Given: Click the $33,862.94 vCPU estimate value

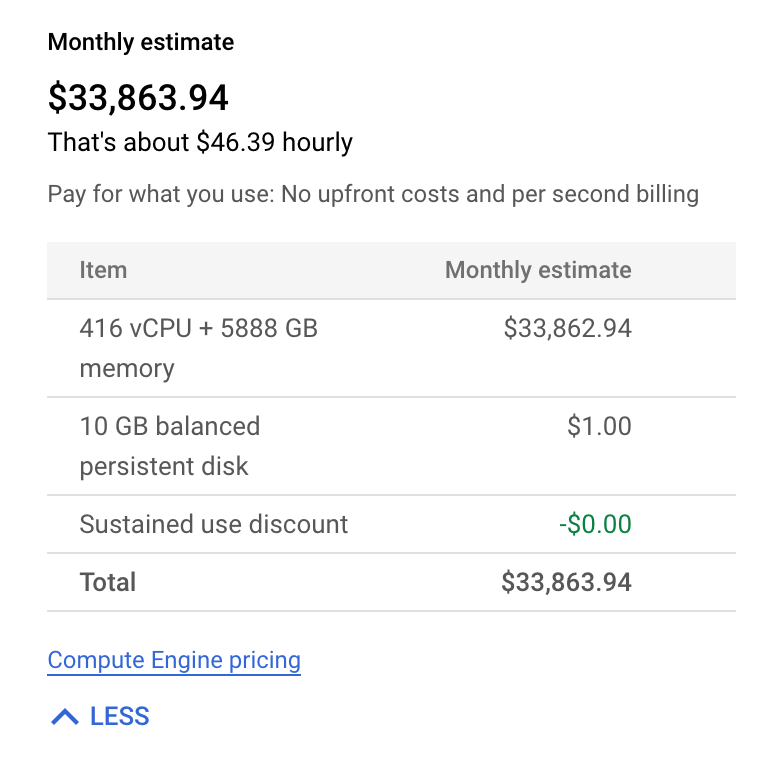Looking at the screenshot, I should click(567, 328).
